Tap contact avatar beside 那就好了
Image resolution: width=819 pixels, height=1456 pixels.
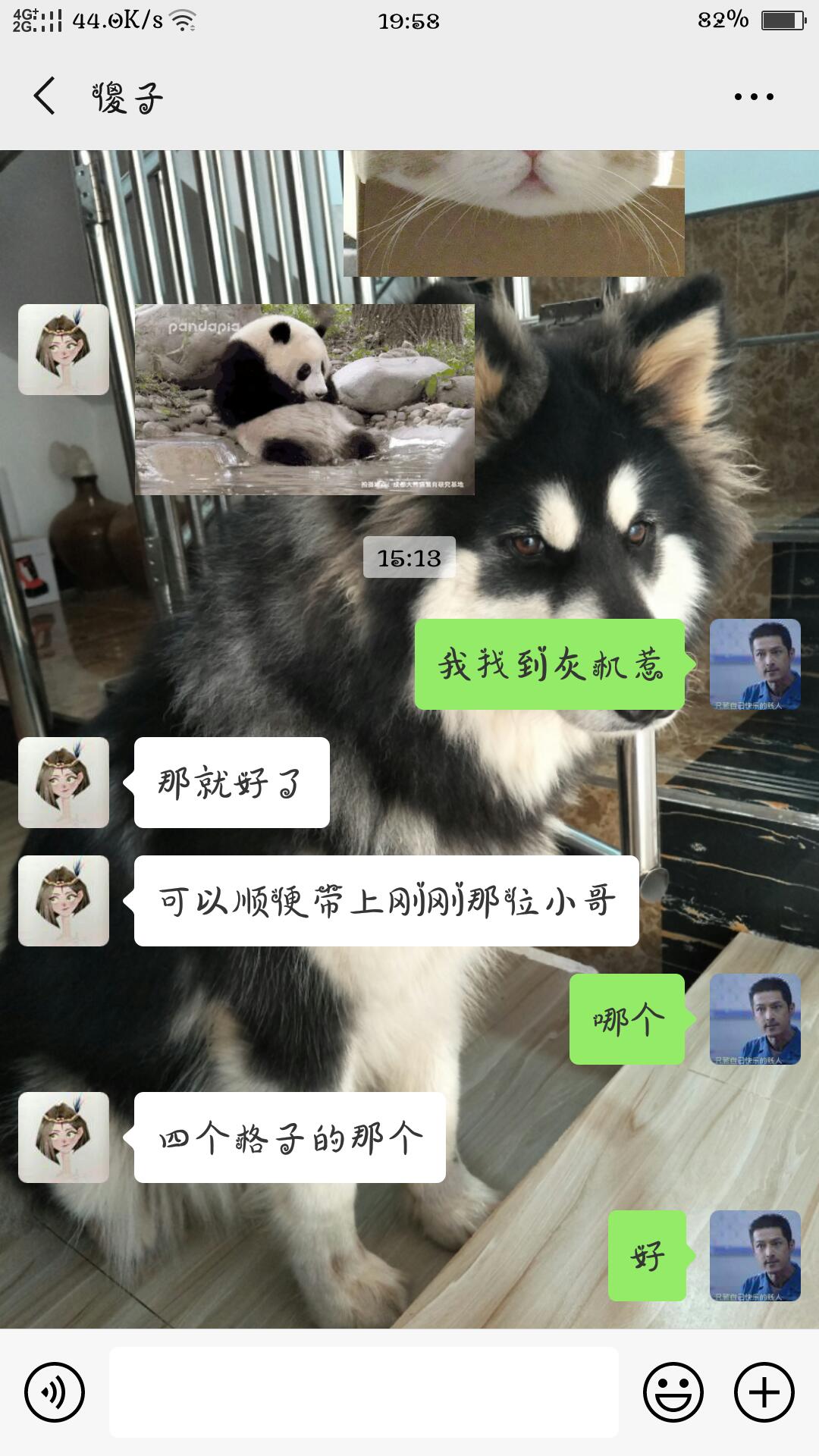[64, 783]
